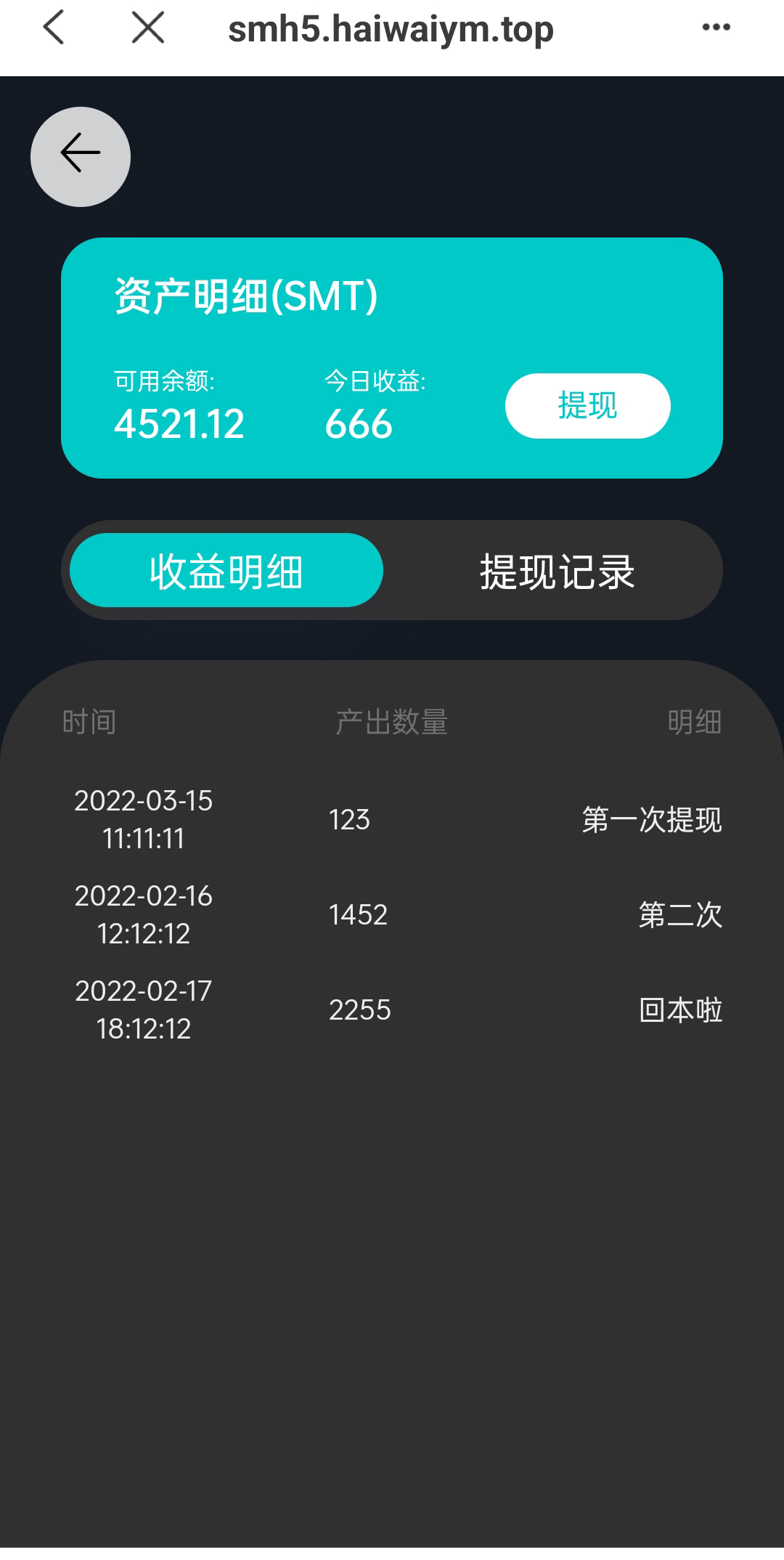
Task: Tap today's income value 666
Action: (x=359, y=425)
